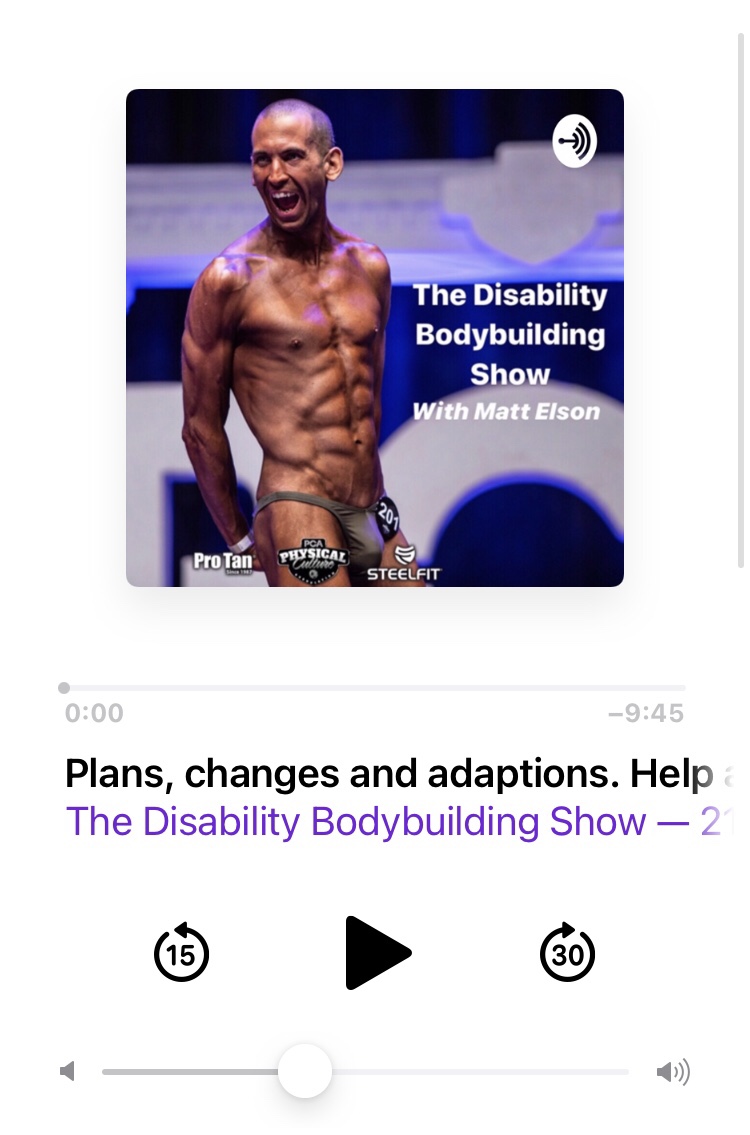Click the right speaker icon for full volume

click(x=673, y=1070)
